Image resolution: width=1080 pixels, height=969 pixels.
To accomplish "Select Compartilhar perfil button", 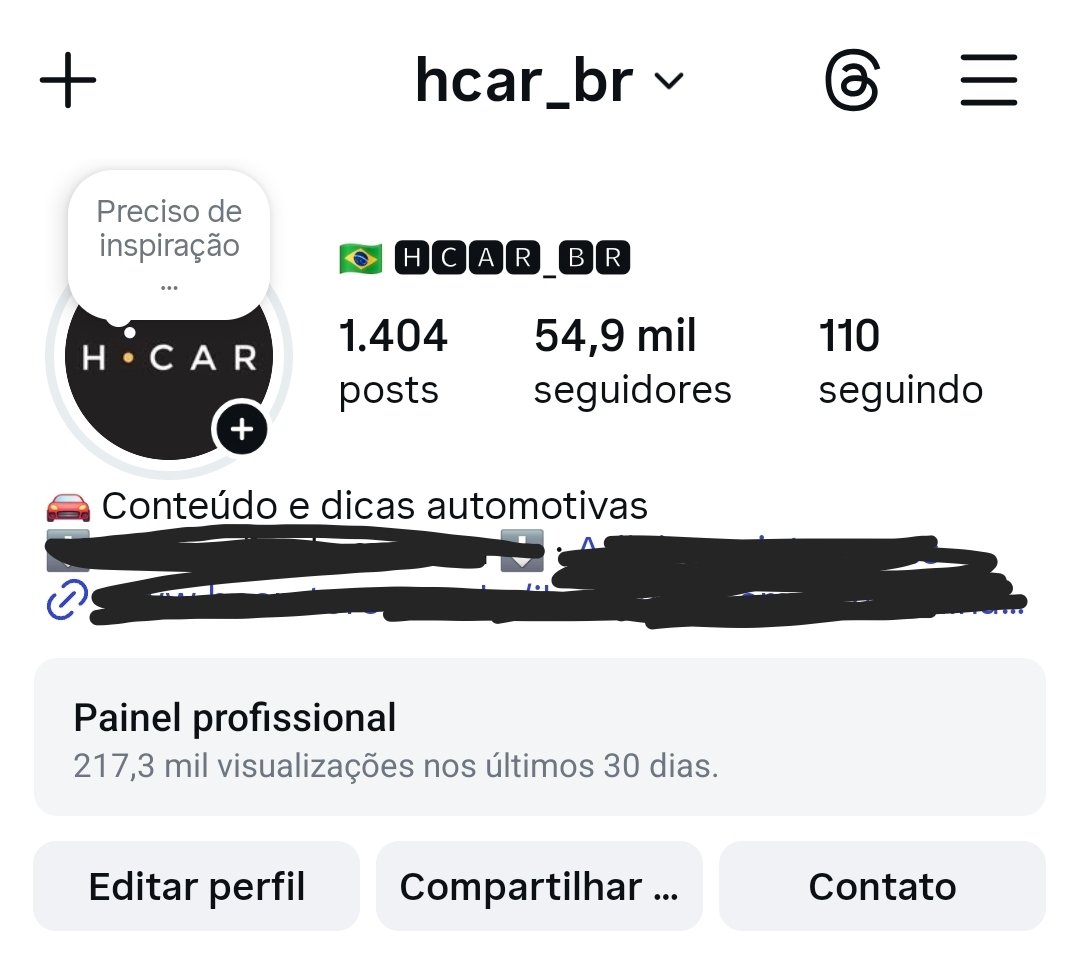I will tap(539, 886).
